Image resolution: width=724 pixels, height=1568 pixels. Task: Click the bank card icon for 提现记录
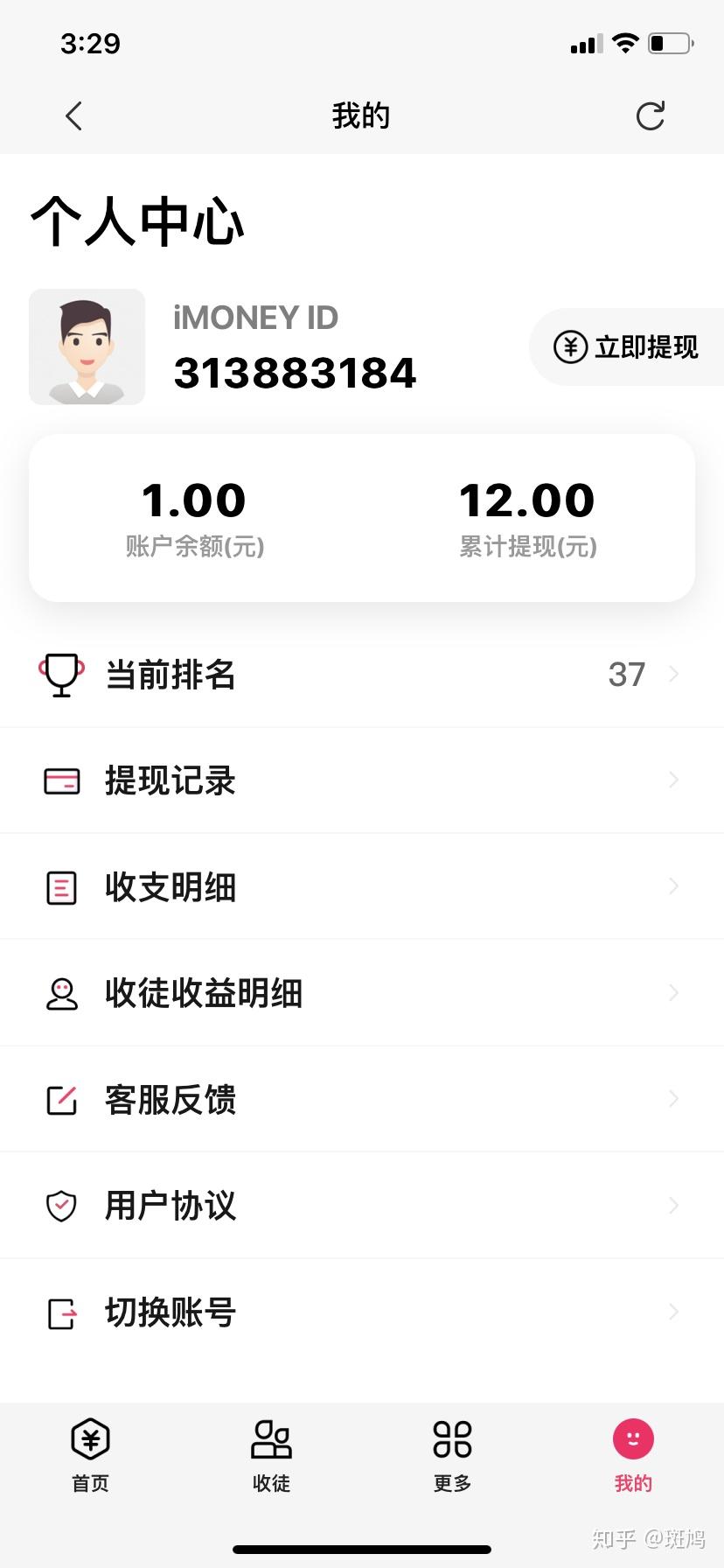61,780
